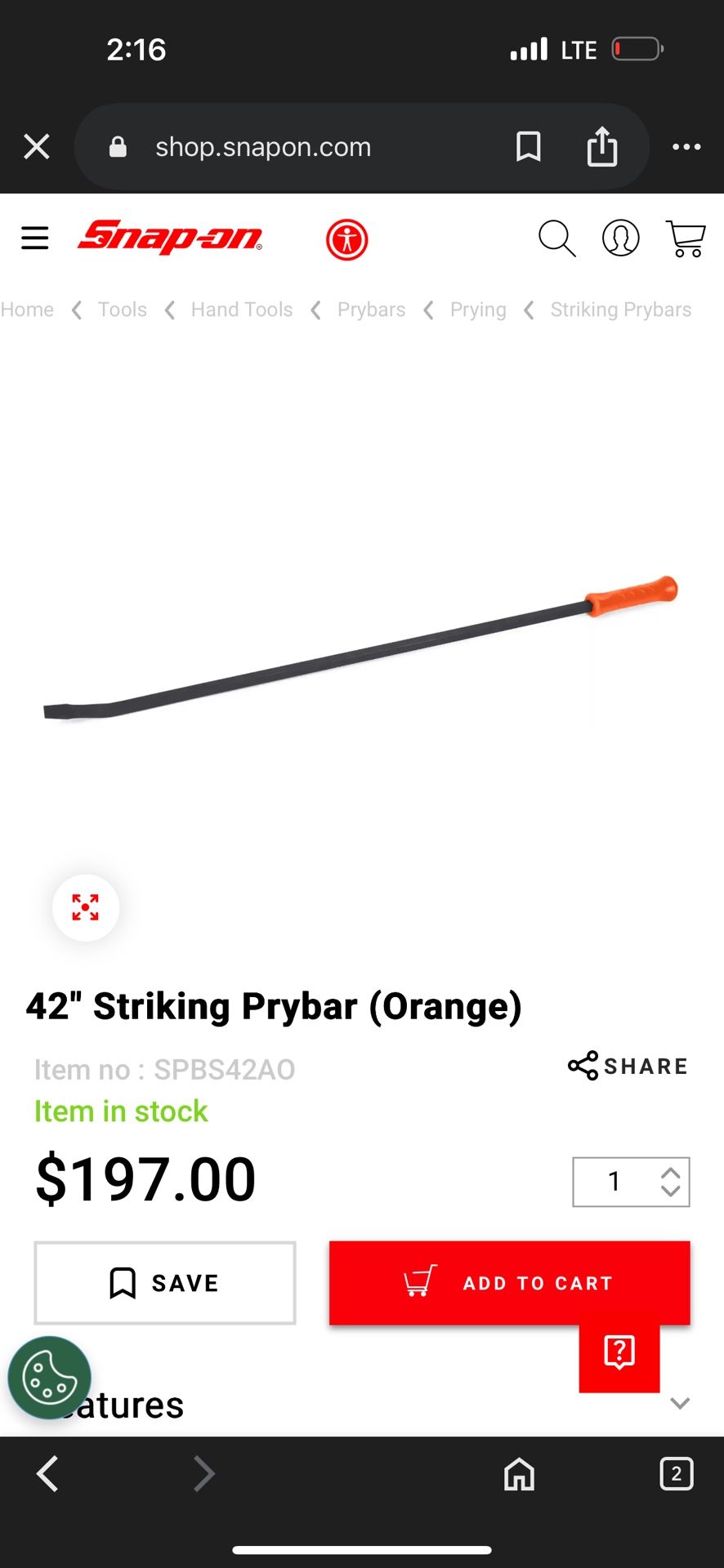Viewport: 724px width, 1568px height.
Task: Open the product search
Action: tap(556, 238)
